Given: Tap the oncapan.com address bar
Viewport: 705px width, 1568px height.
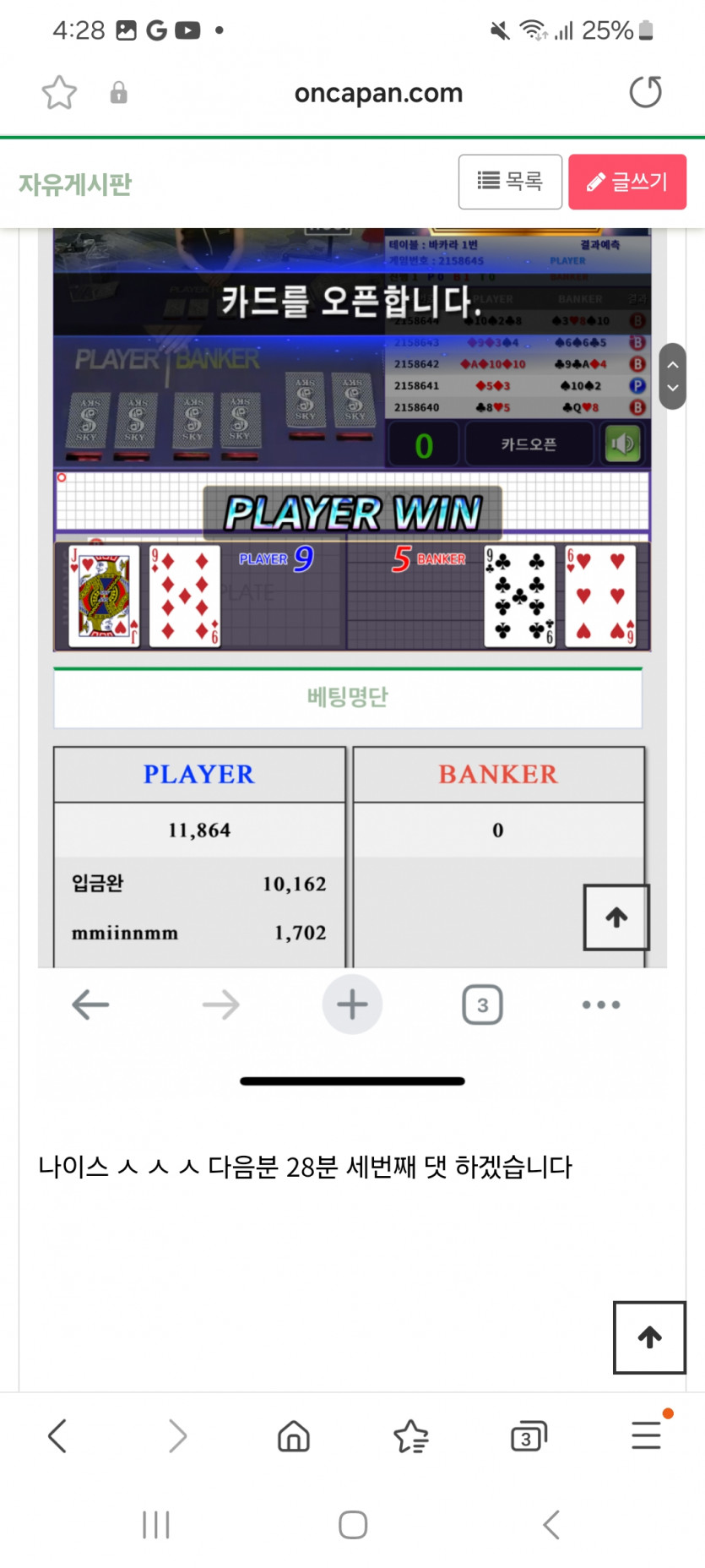Looking at the screenshot, I should [378, 93].
